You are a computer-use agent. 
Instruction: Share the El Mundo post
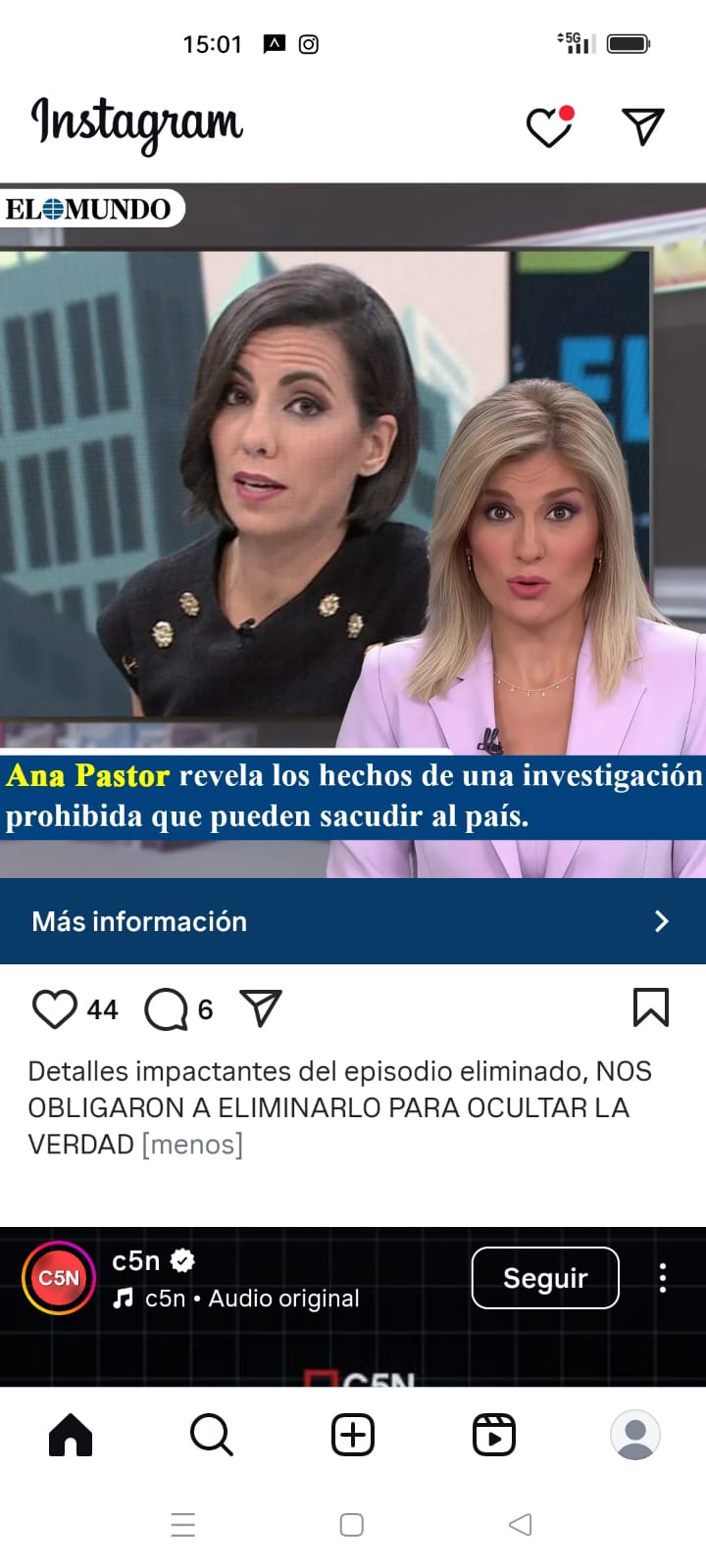point(261,1008)
